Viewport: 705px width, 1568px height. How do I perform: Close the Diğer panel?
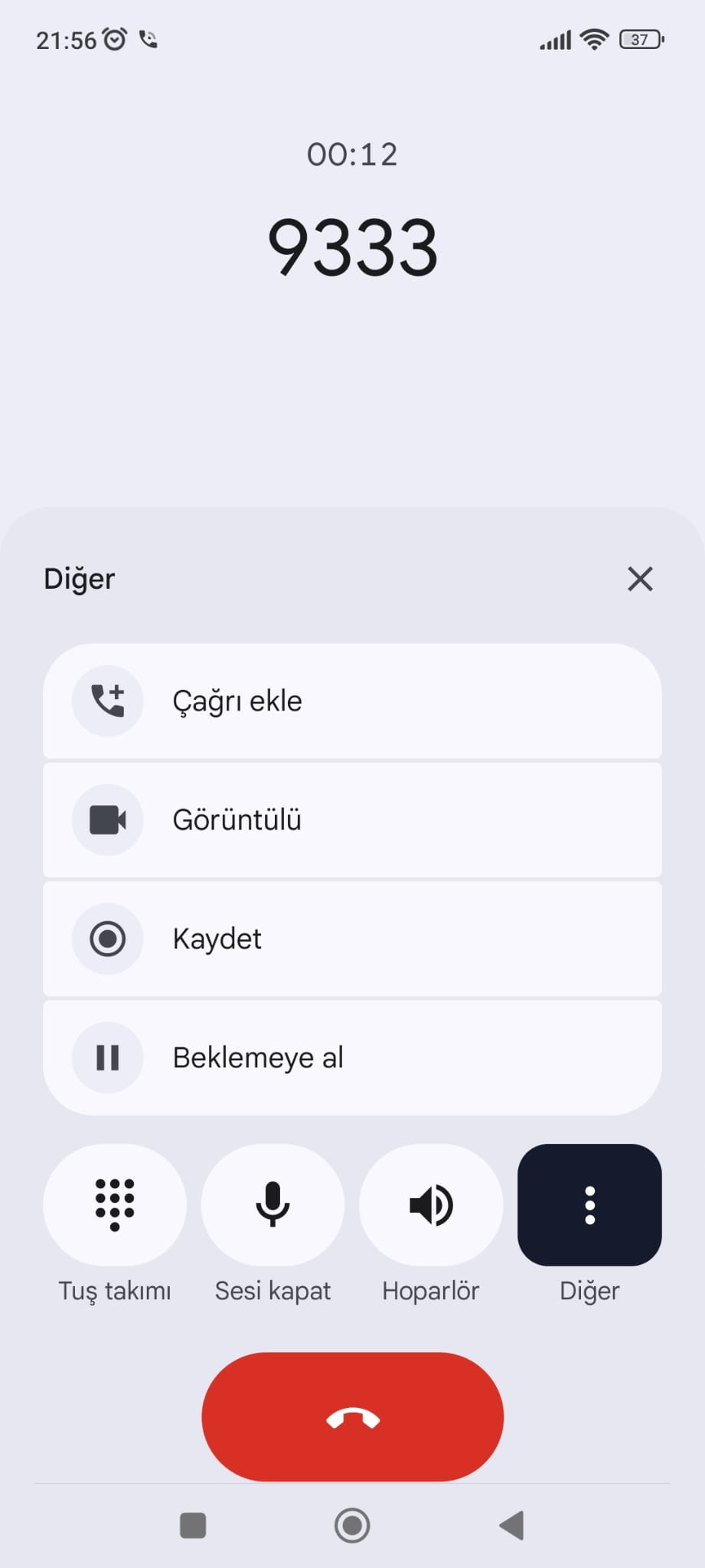coord(640,579)
